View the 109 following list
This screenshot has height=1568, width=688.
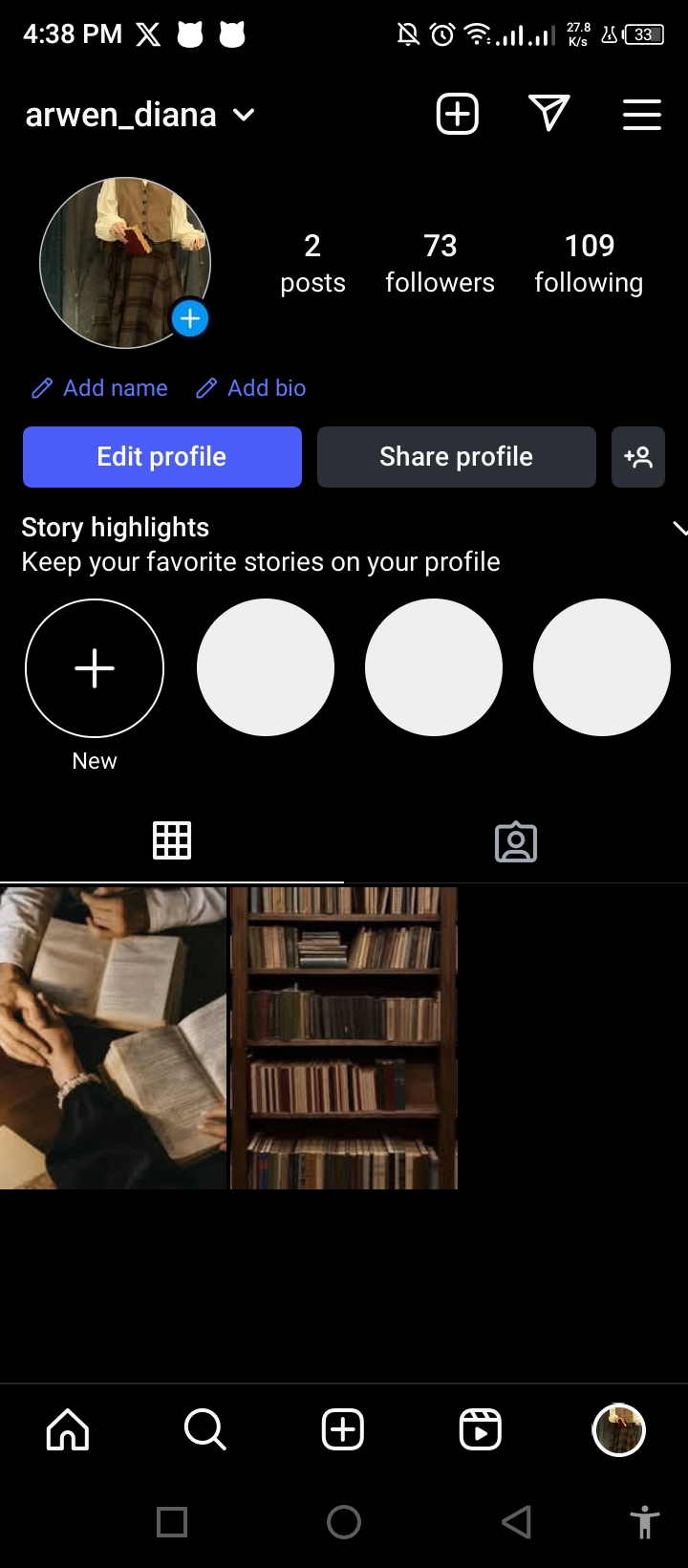coord(589,263)
